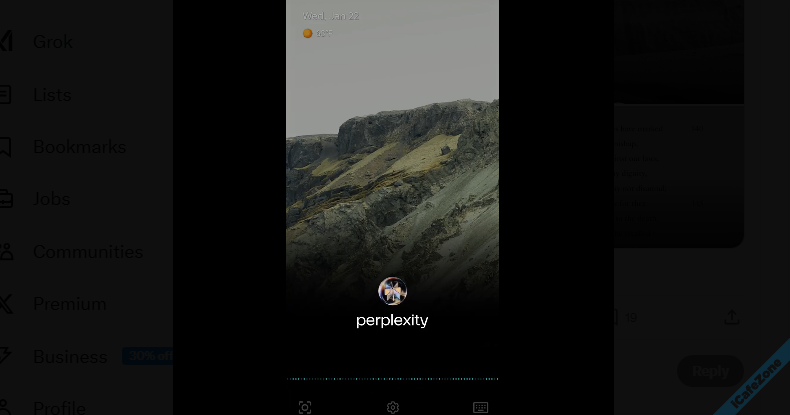Open the Premium page
The width and height of the screenshot is (790, 415).
69,304
